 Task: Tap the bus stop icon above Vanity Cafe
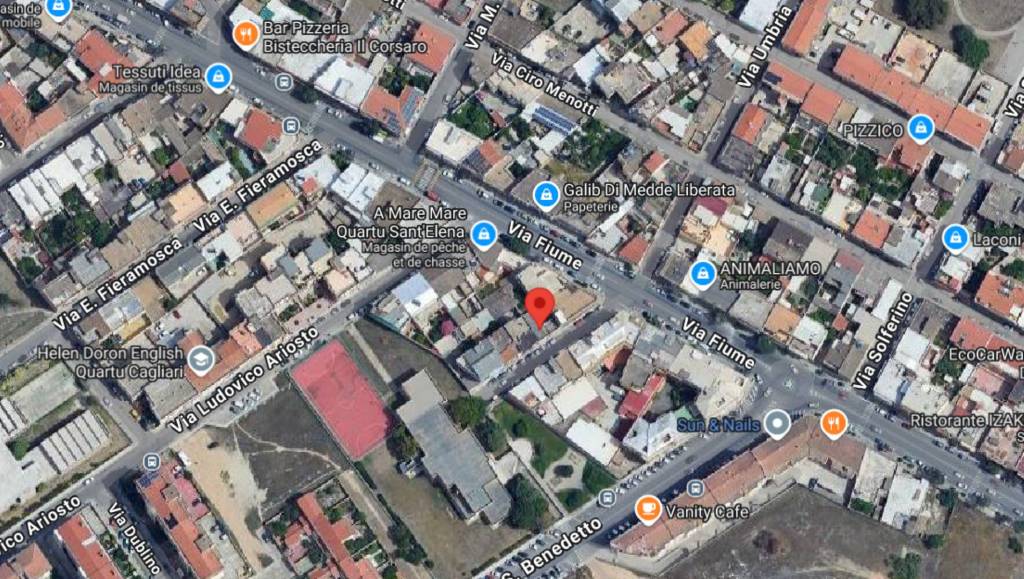[x=695, y=488]
